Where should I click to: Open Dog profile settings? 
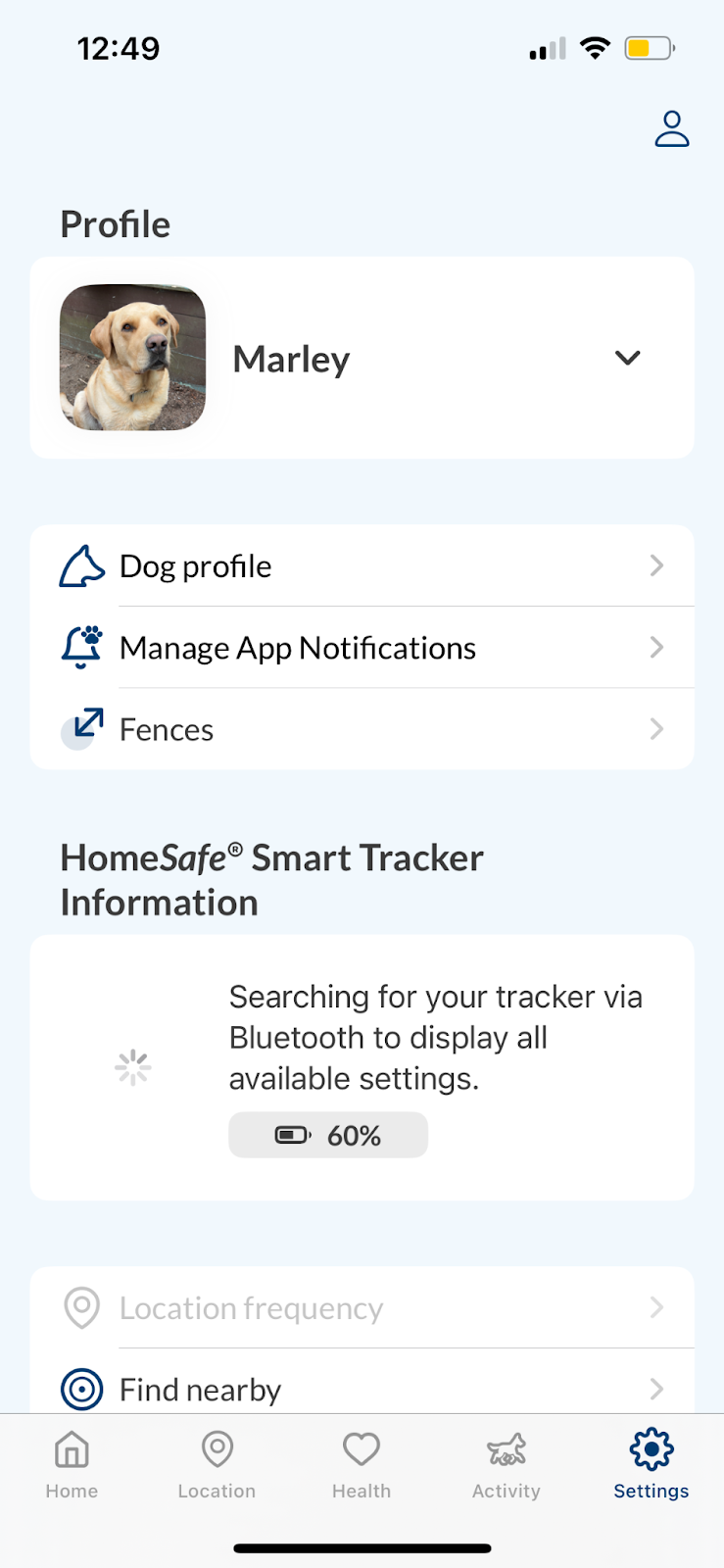click(362, 566)
